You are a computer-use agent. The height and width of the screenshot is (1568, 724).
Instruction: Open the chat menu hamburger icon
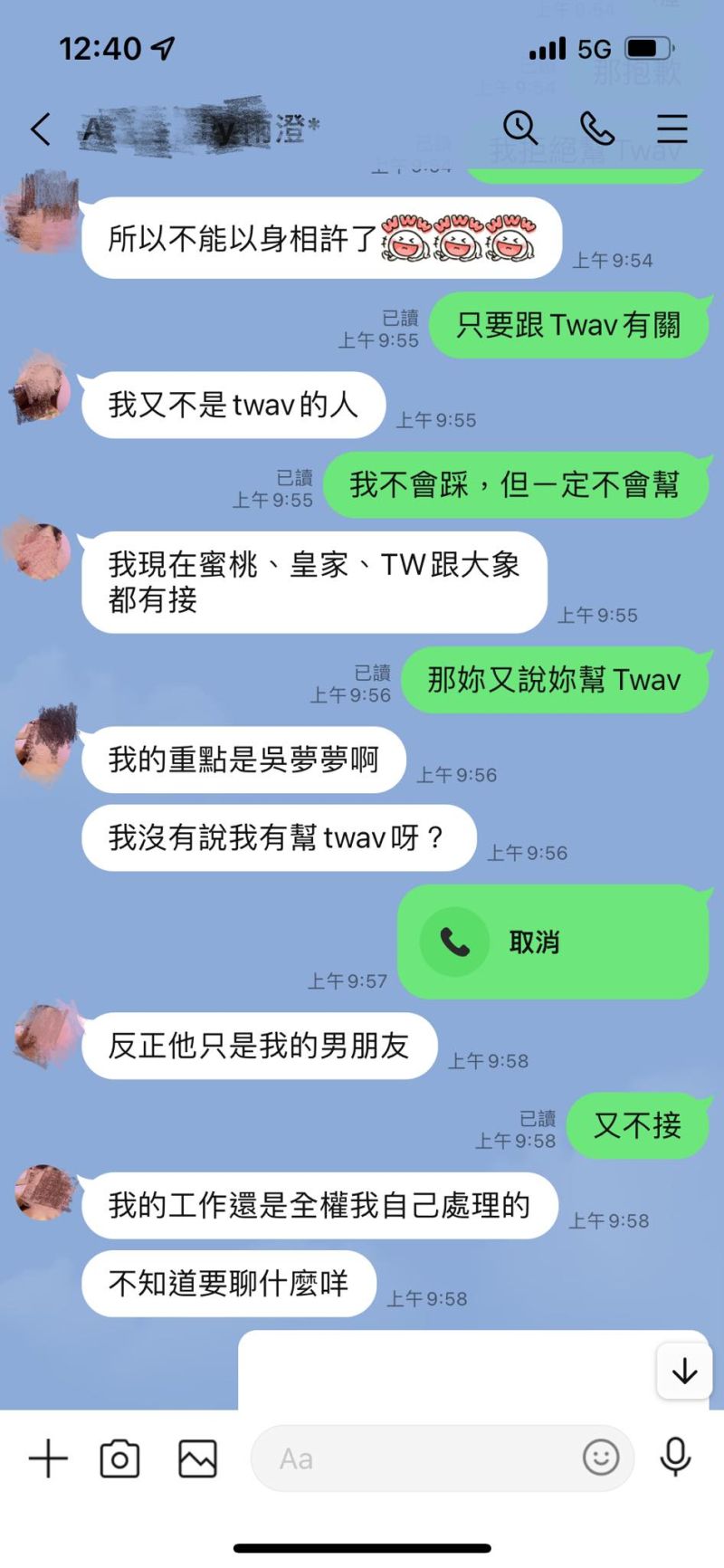(x=672, y=129)
